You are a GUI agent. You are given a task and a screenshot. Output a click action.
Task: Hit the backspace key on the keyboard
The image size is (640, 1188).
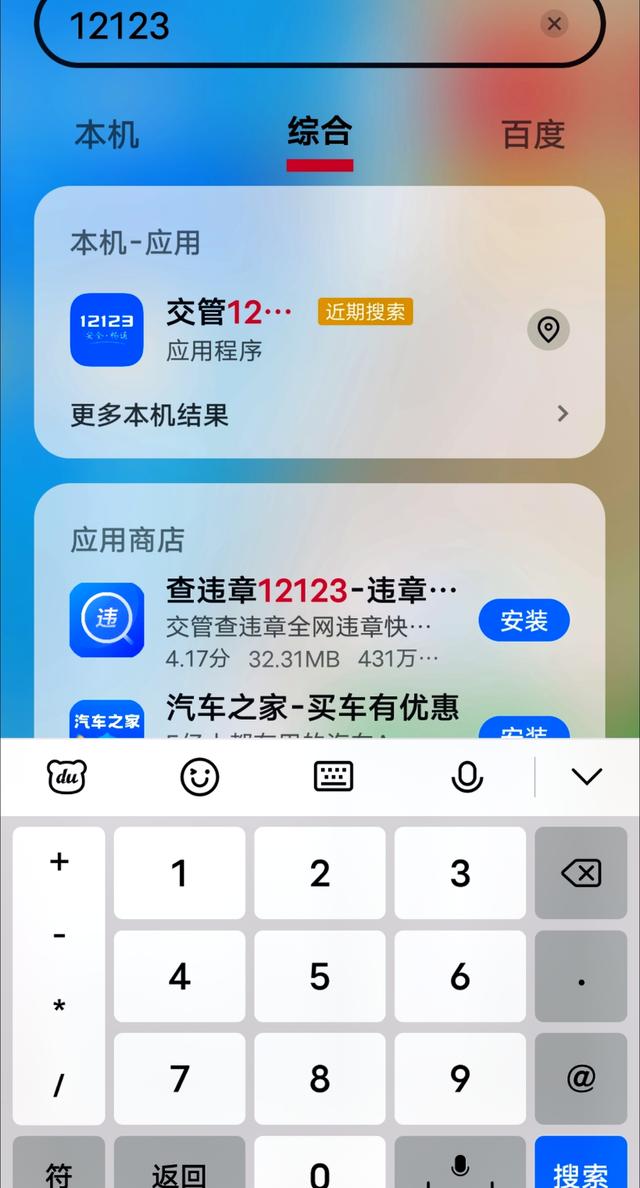click(x=581, y=873)
